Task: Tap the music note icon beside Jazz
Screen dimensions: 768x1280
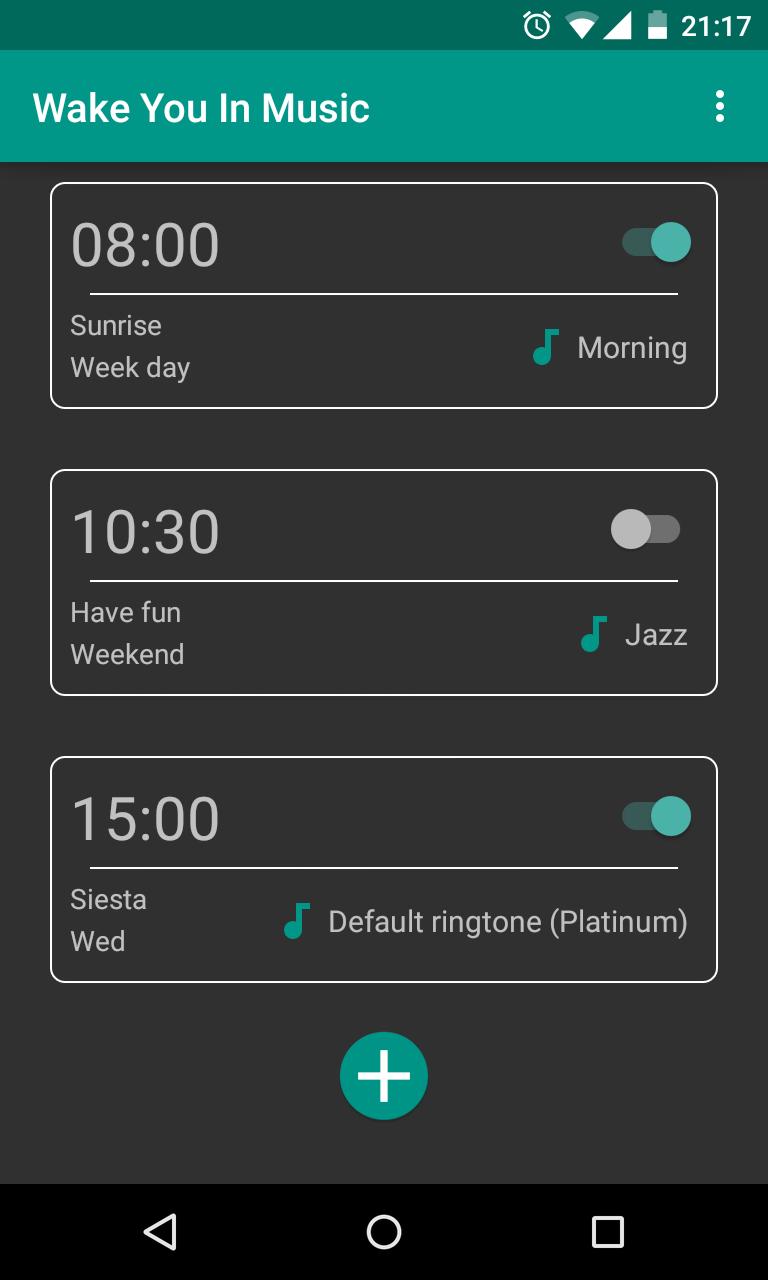Action: [594, 634]
